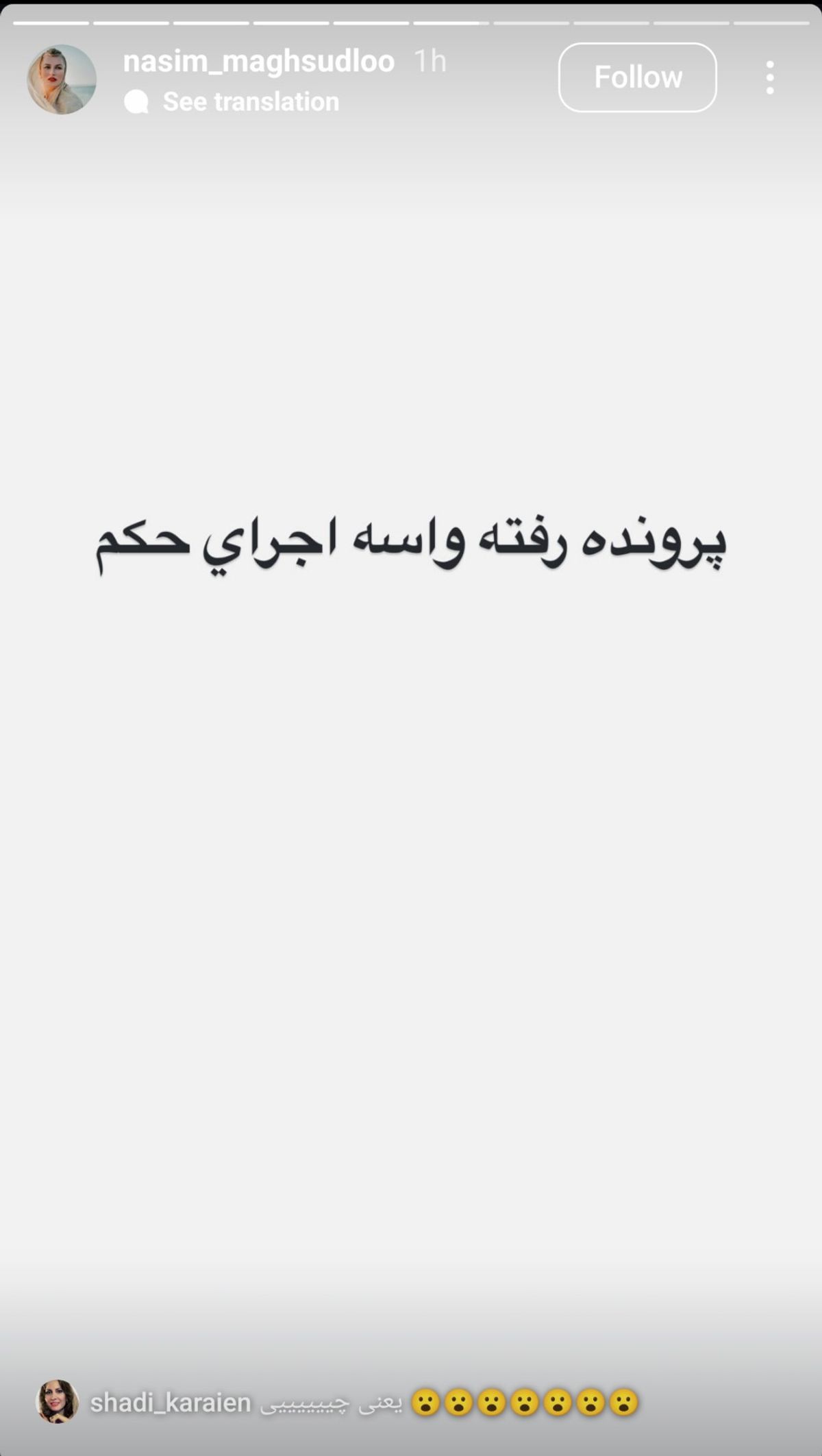Viewport: 822px width, 1456px height.
Task: Open the nasim_maghsudloo username link
Action: coord(258,62)
